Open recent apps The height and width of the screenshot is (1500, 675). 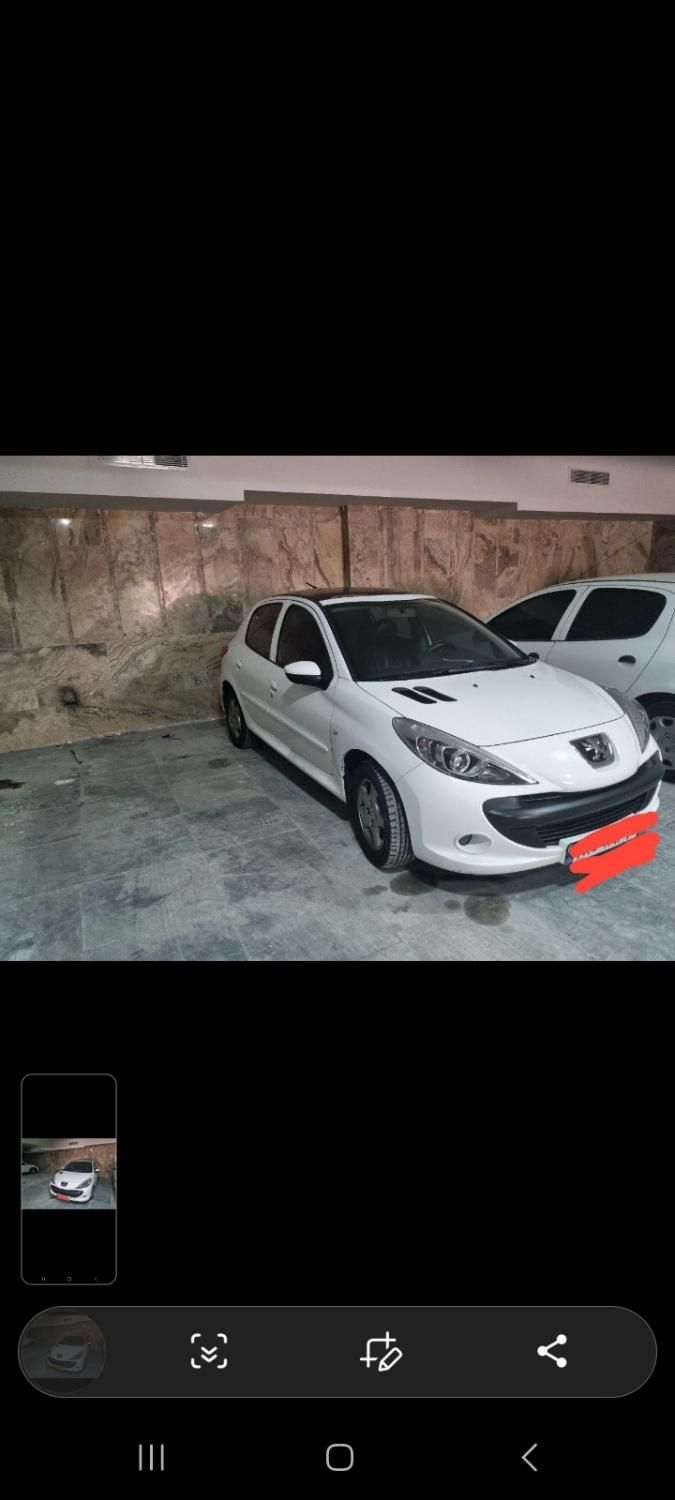[x=151, y=1457]
